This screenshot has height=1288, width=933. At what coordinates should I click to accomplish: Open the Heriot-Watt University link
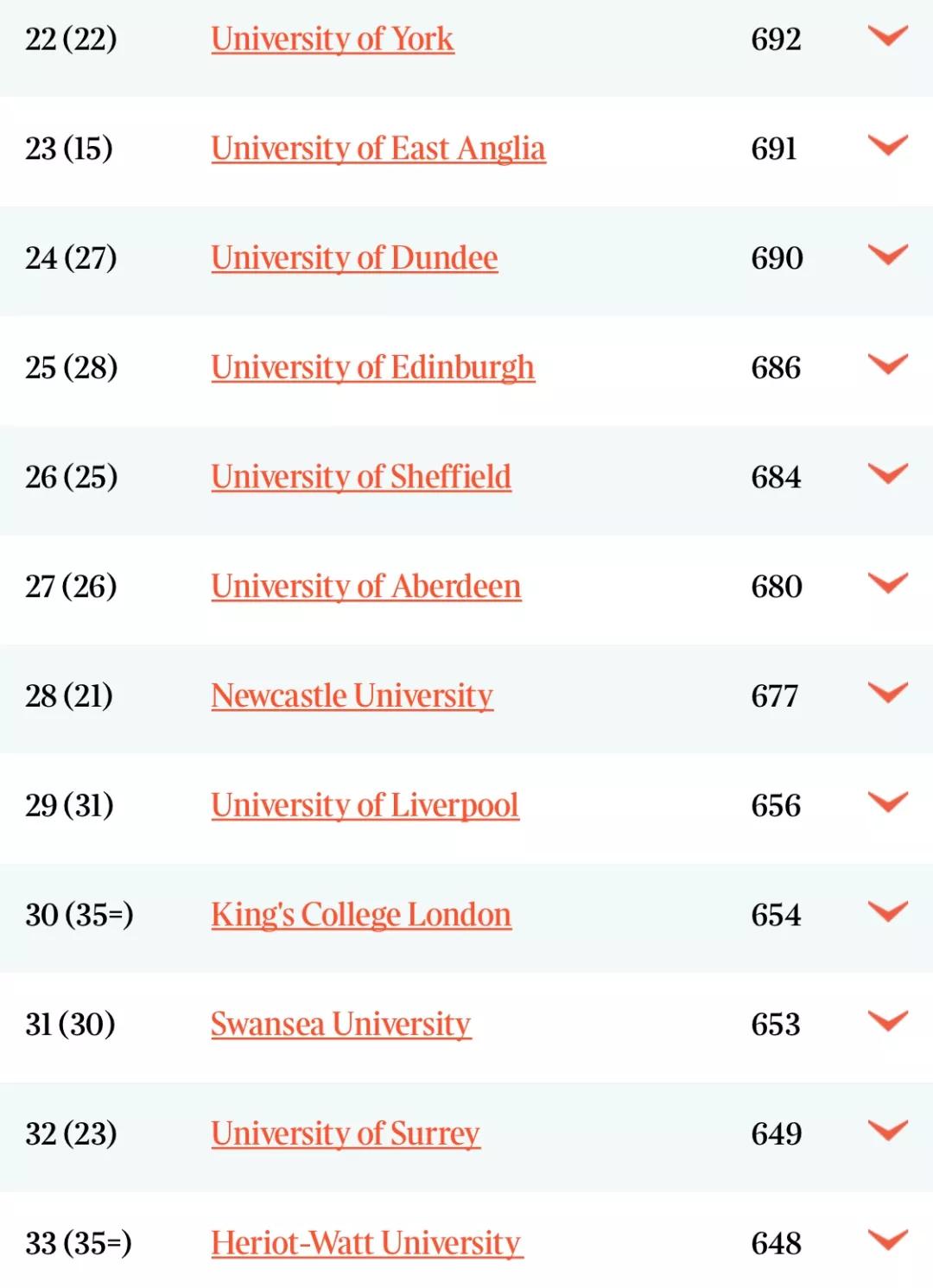click(x=367, y=1243)
